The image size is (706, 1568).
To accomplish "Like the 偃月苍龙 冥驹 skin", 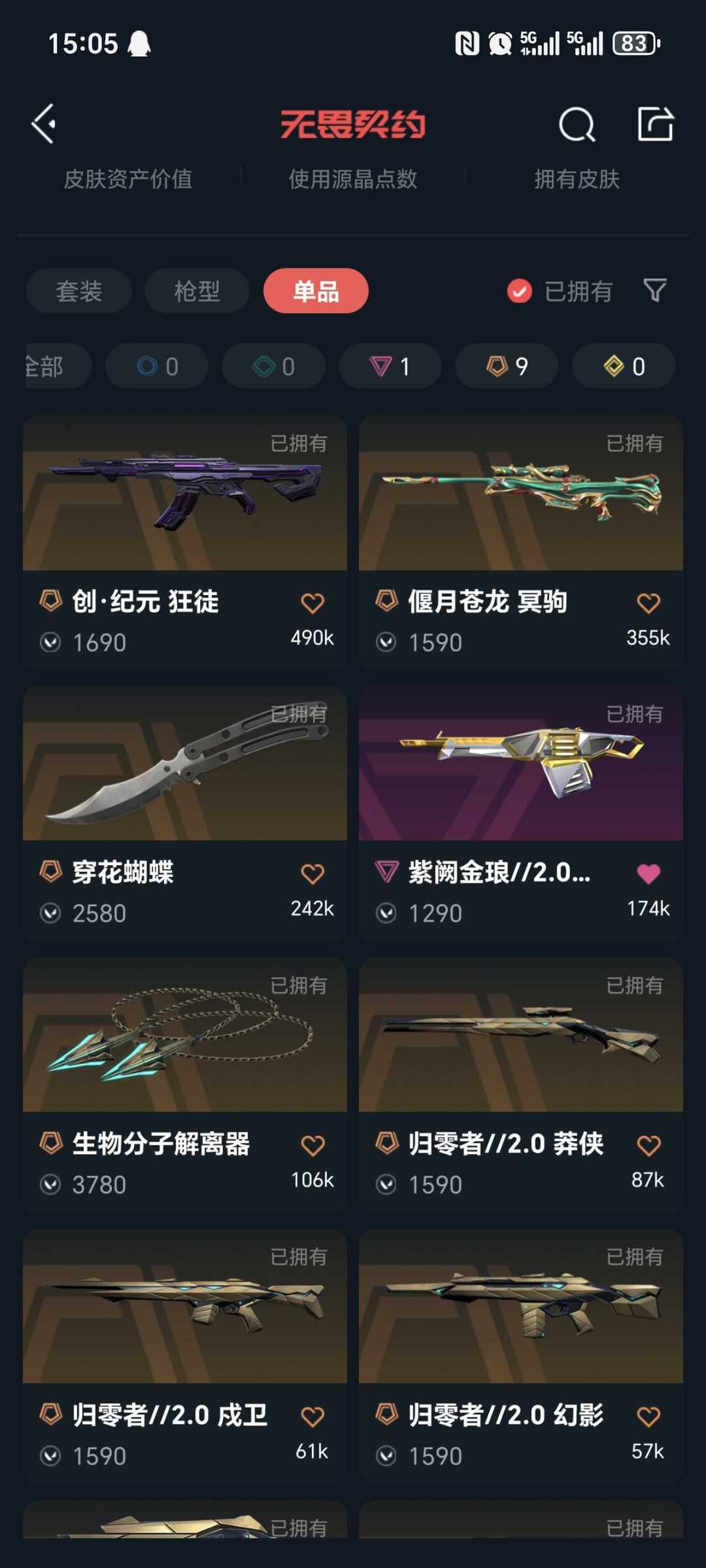I will [648, 603].
